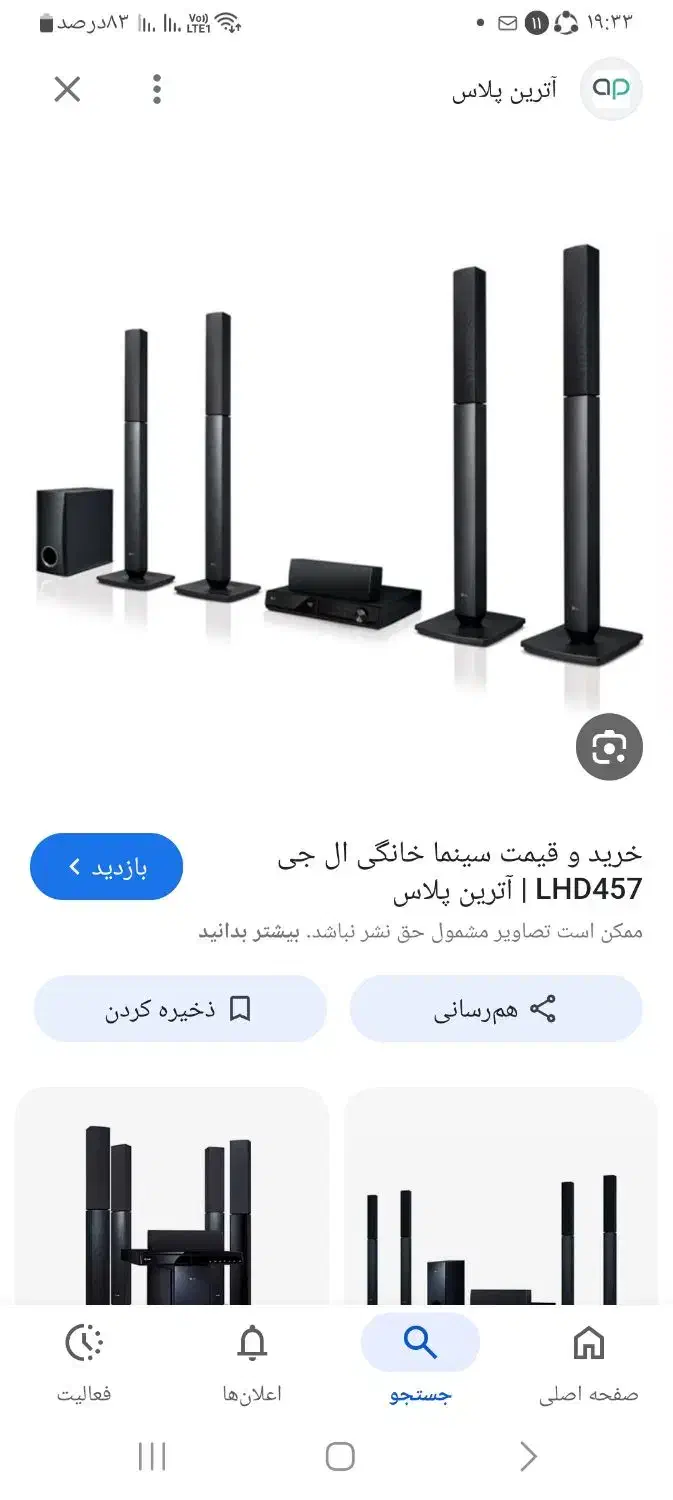Open the three-dot overflow menu
The height and width of the screenshot is (1500, 673).
(x=157, y=90)
